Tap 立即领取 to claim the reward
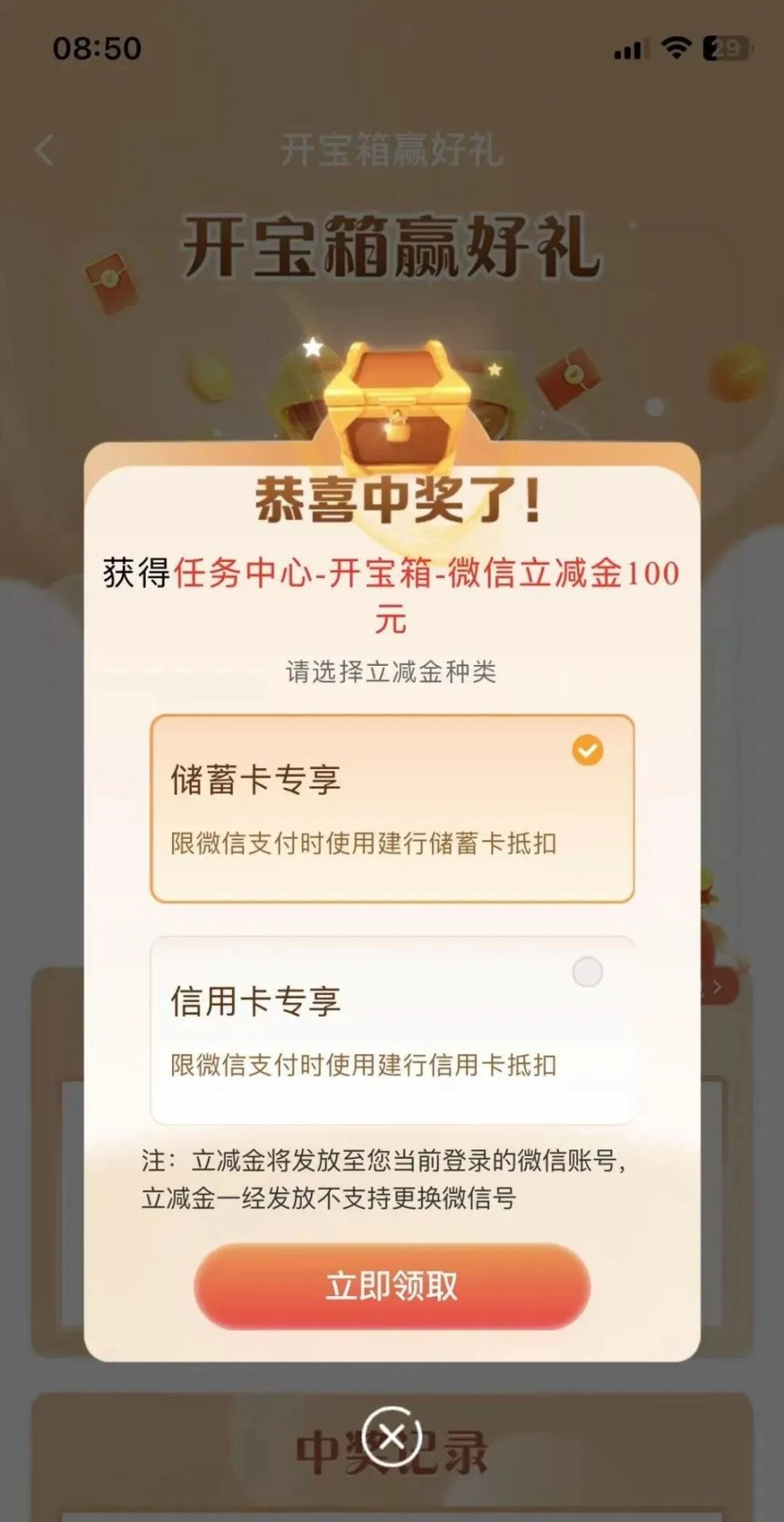The height and width of the screenshot is (1522, 784). coord(392,1286)
